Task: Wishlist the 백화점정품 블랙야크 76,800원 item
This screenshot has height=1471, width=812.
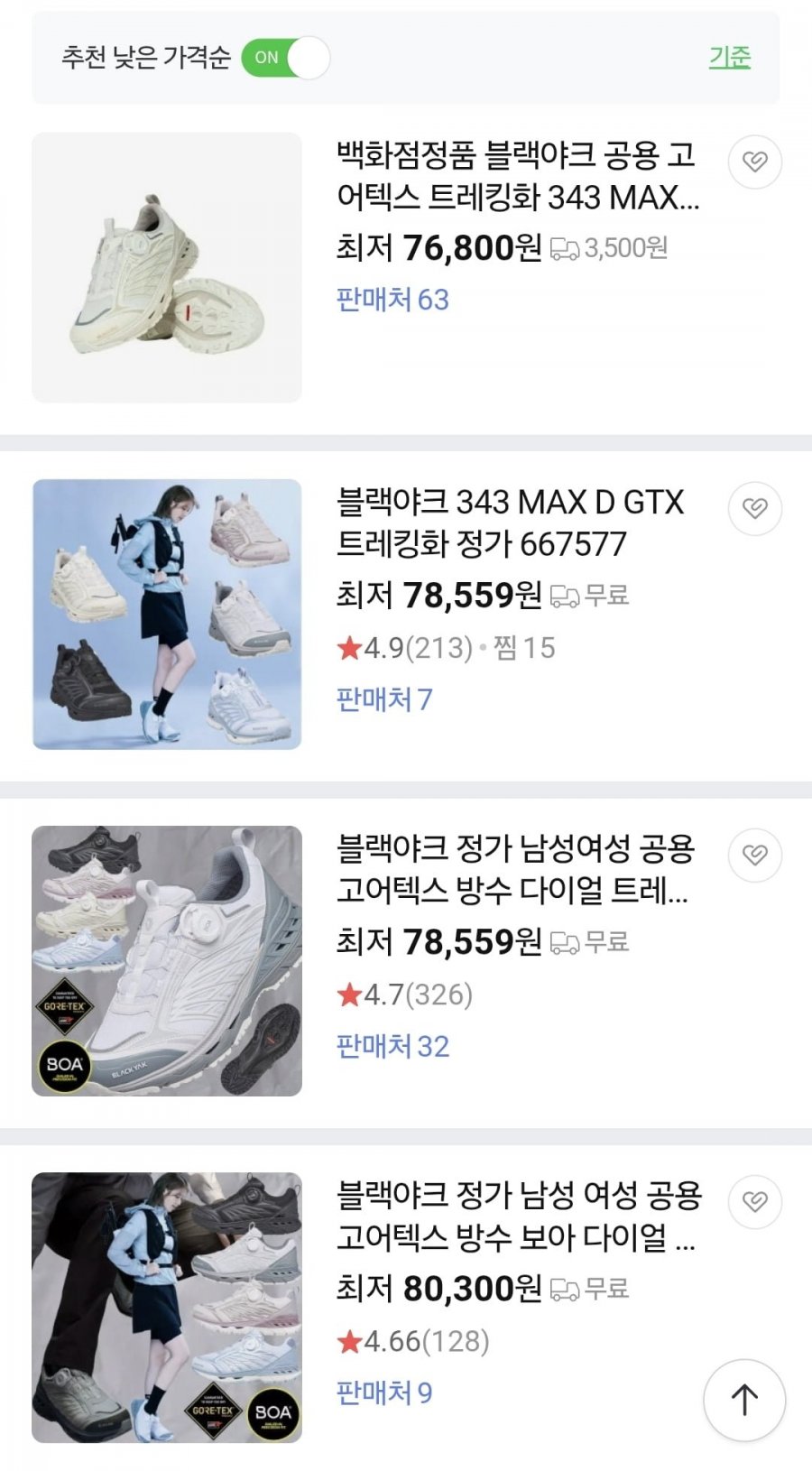Action: pyautogui.click(x=754, y=162)
